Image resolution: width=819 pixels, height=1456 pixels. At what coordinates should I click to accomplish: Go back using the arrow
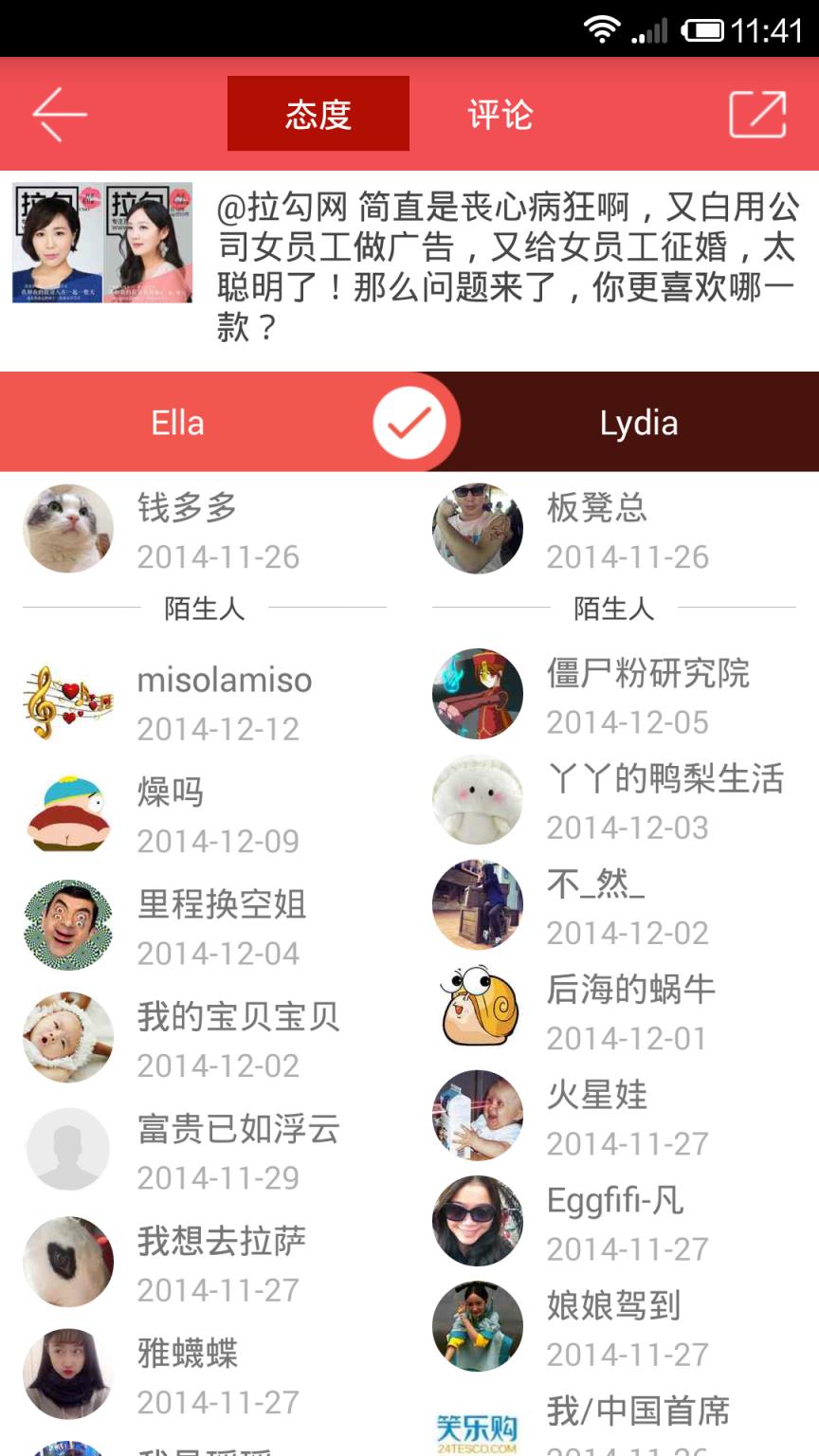tap(60, 114)
